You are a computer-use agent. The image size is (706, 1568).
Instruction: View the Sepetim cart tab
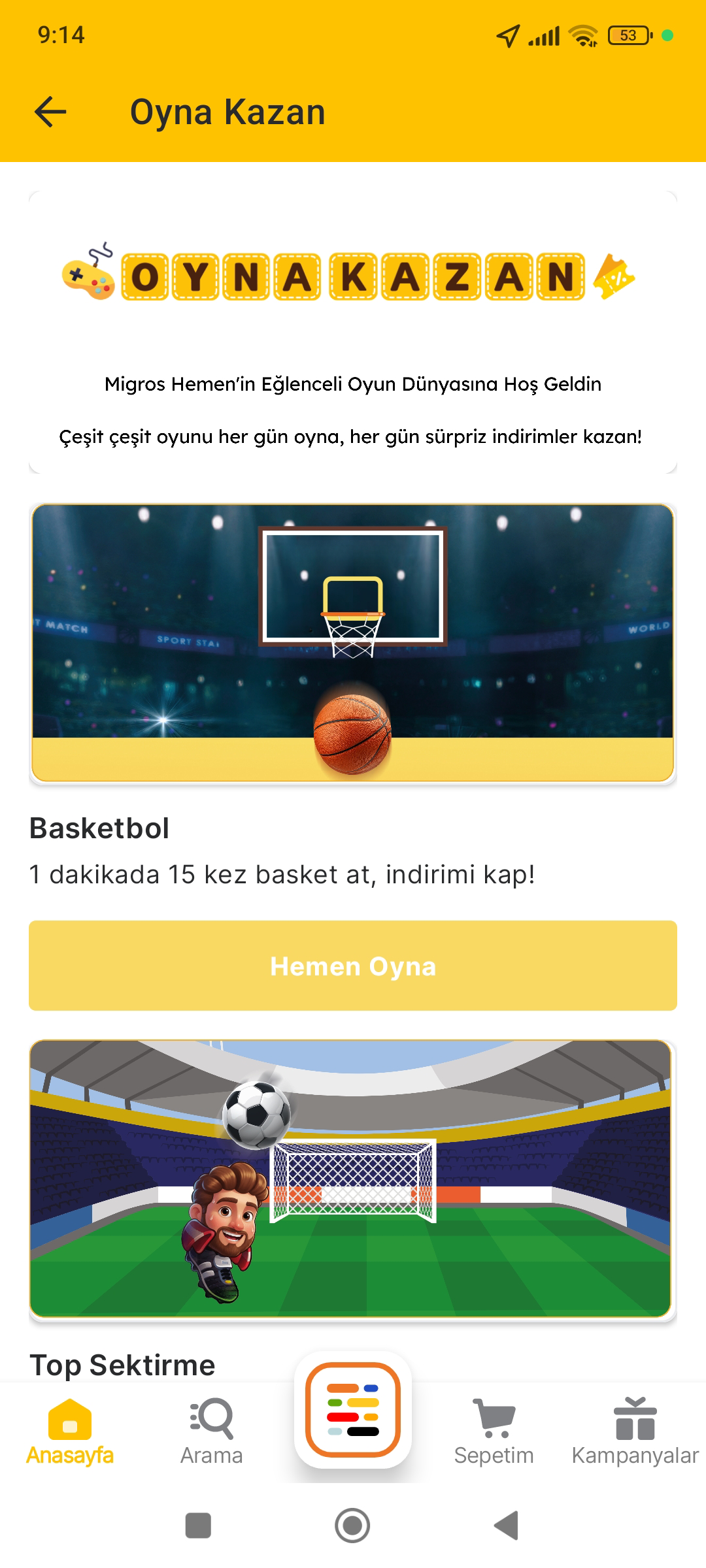[494, 1432]
